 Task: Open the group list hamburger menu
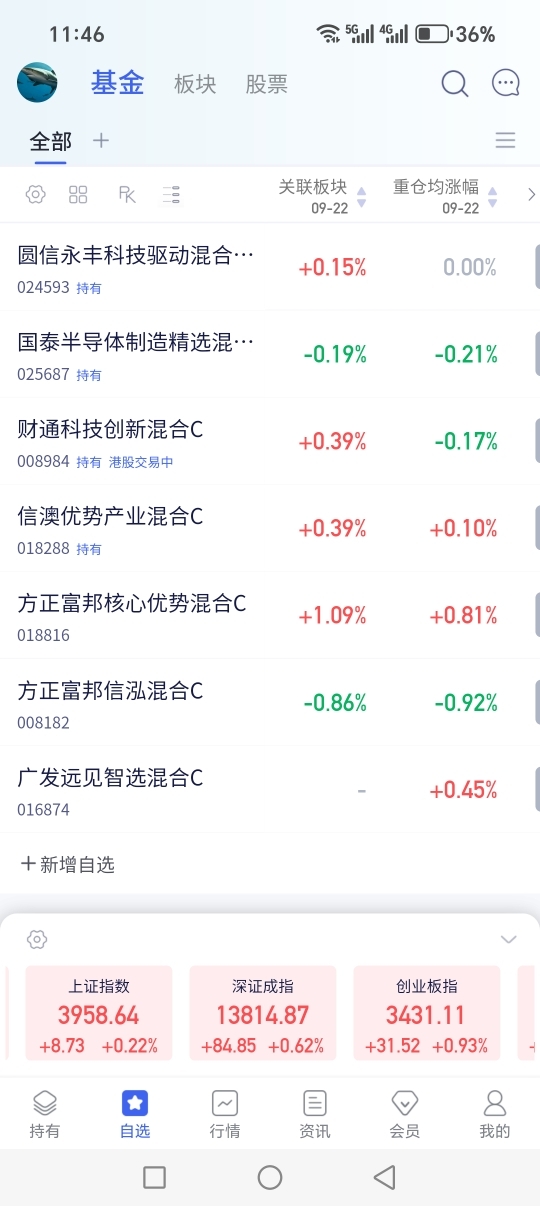pyautogui.click(x=506, y=141)
